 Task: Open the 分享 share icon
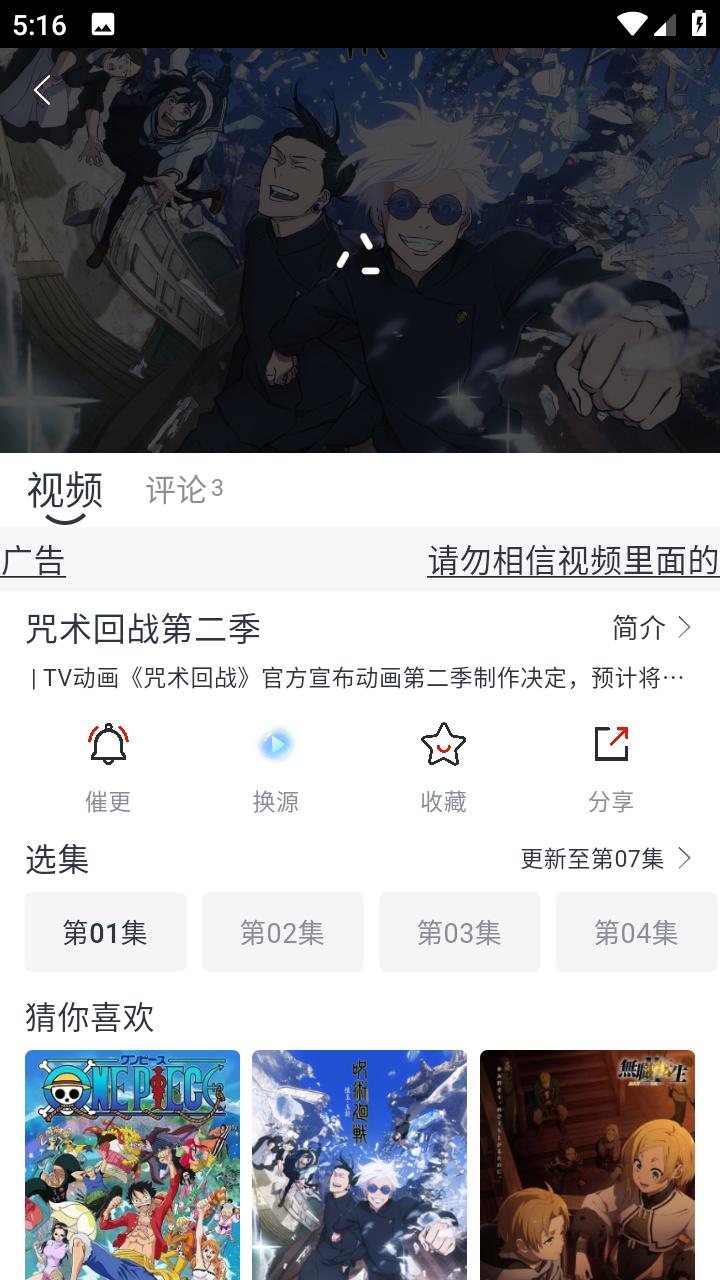tap(611, 744)
